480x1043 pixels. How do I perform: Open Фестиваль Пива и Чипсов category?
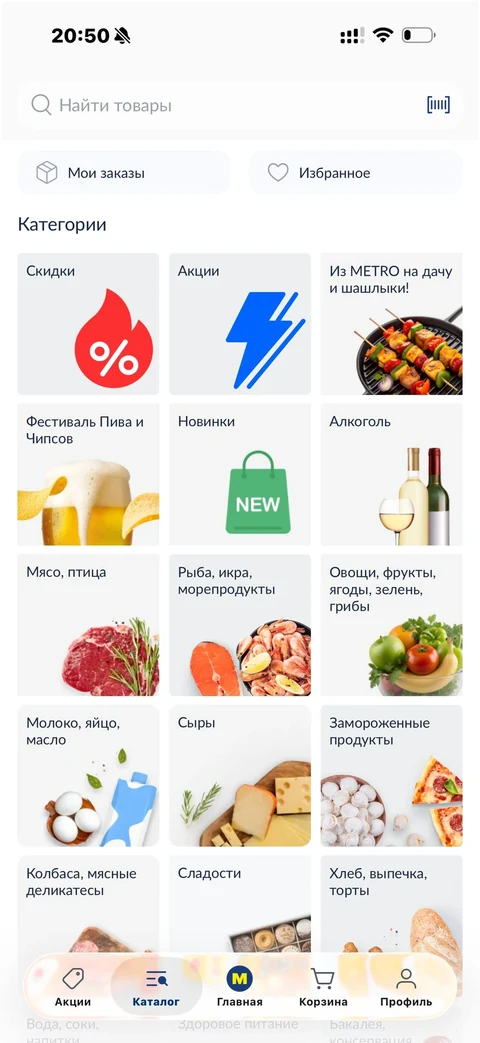88,474
